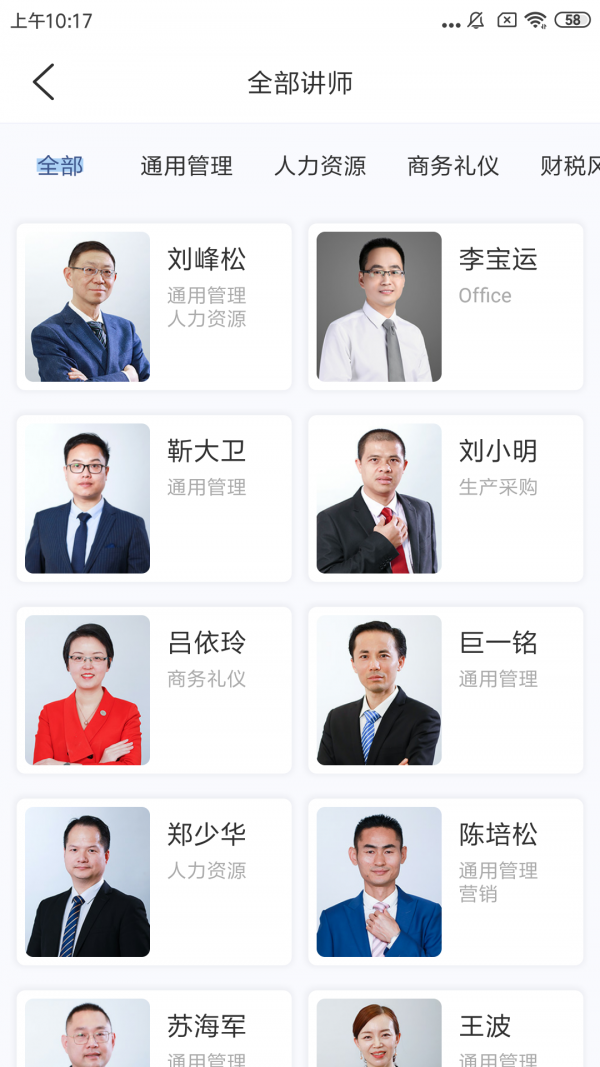View lecturer 靳大卫's profile
This screenshot has height=1067, width=600.
tap(154, 498)
